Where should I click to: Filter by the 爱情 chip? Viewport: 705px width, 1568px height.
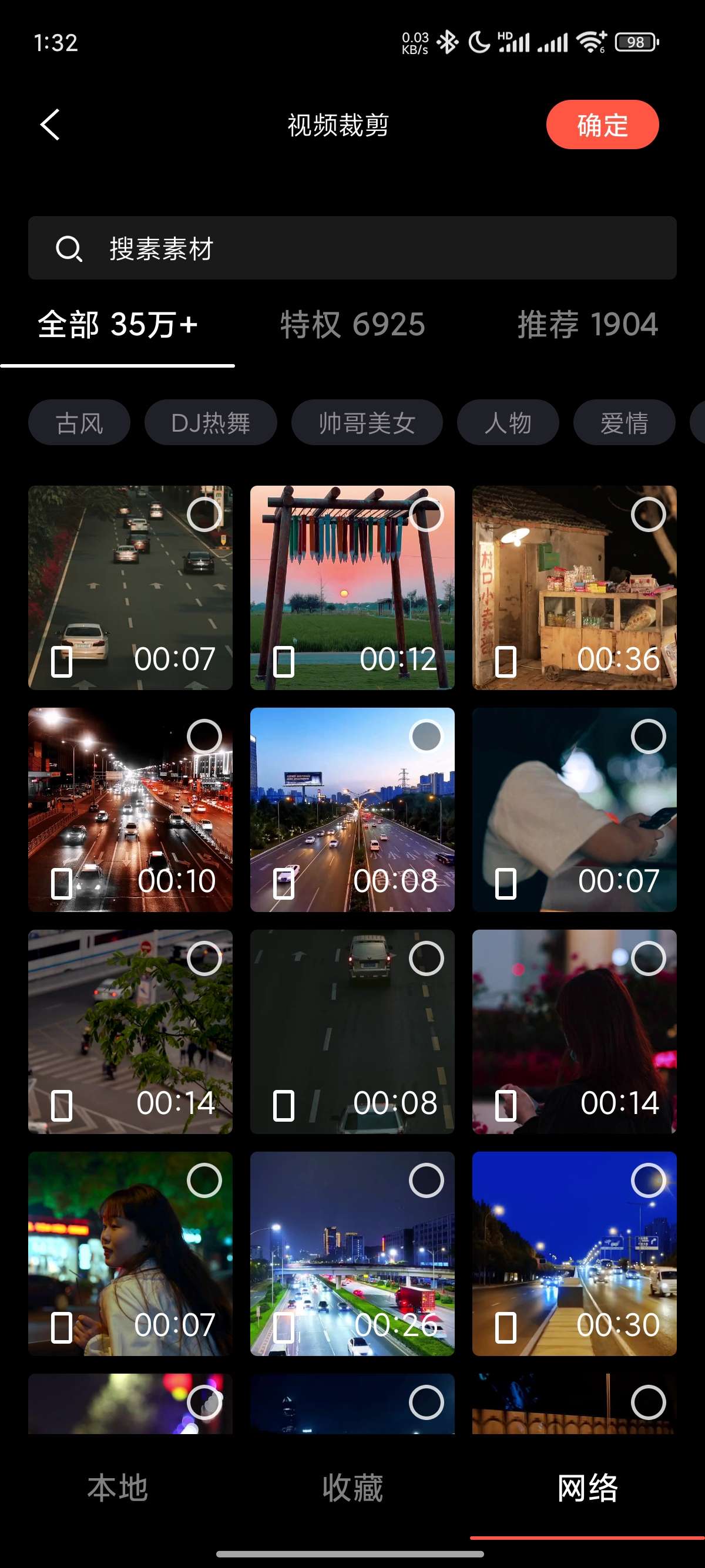tap(624, 422)
